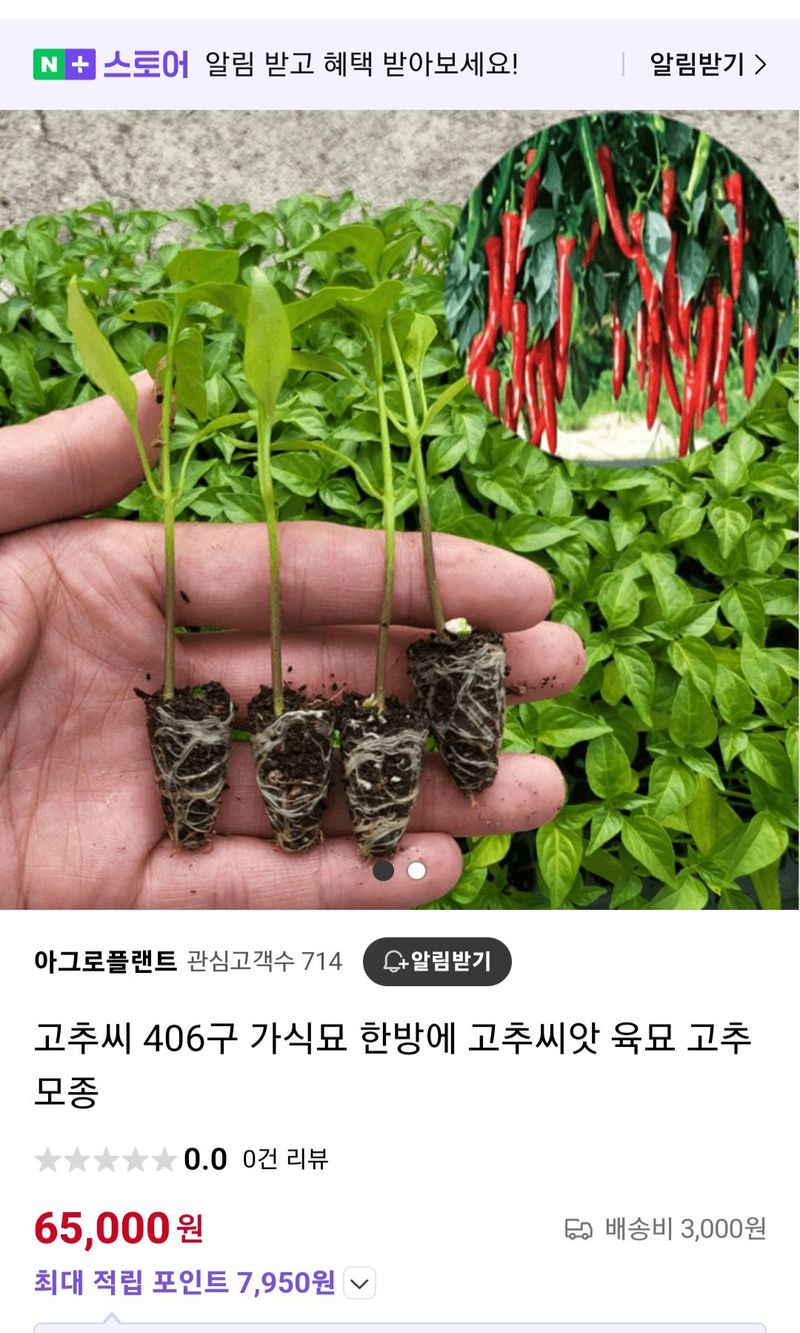
Task: Select the dark first image carousel dot
Action: pyautogui.click(x=382, y=873)
